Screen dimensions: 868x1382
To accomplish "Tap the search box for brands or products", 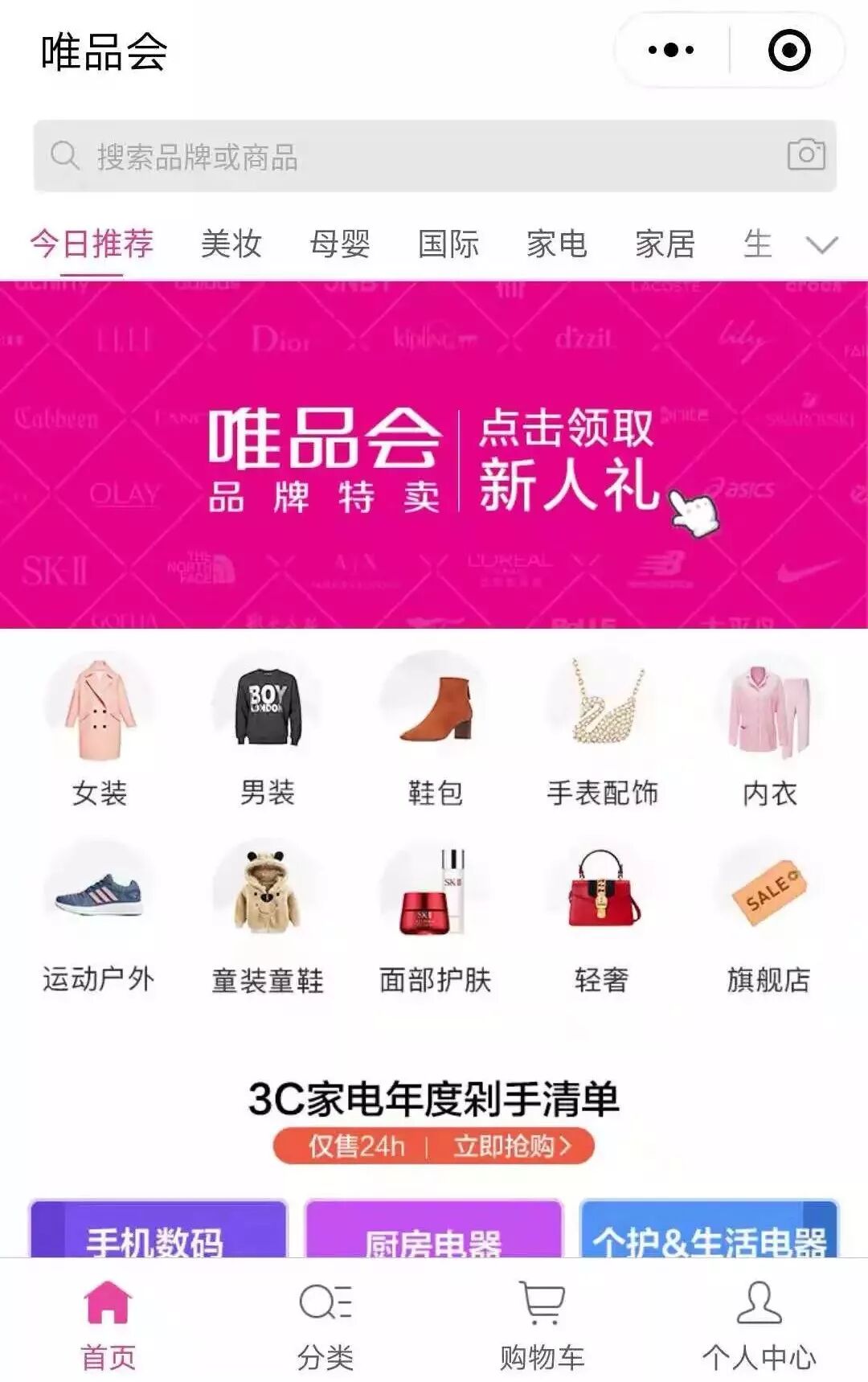I will pyautogui.click(x=402, y=156).
